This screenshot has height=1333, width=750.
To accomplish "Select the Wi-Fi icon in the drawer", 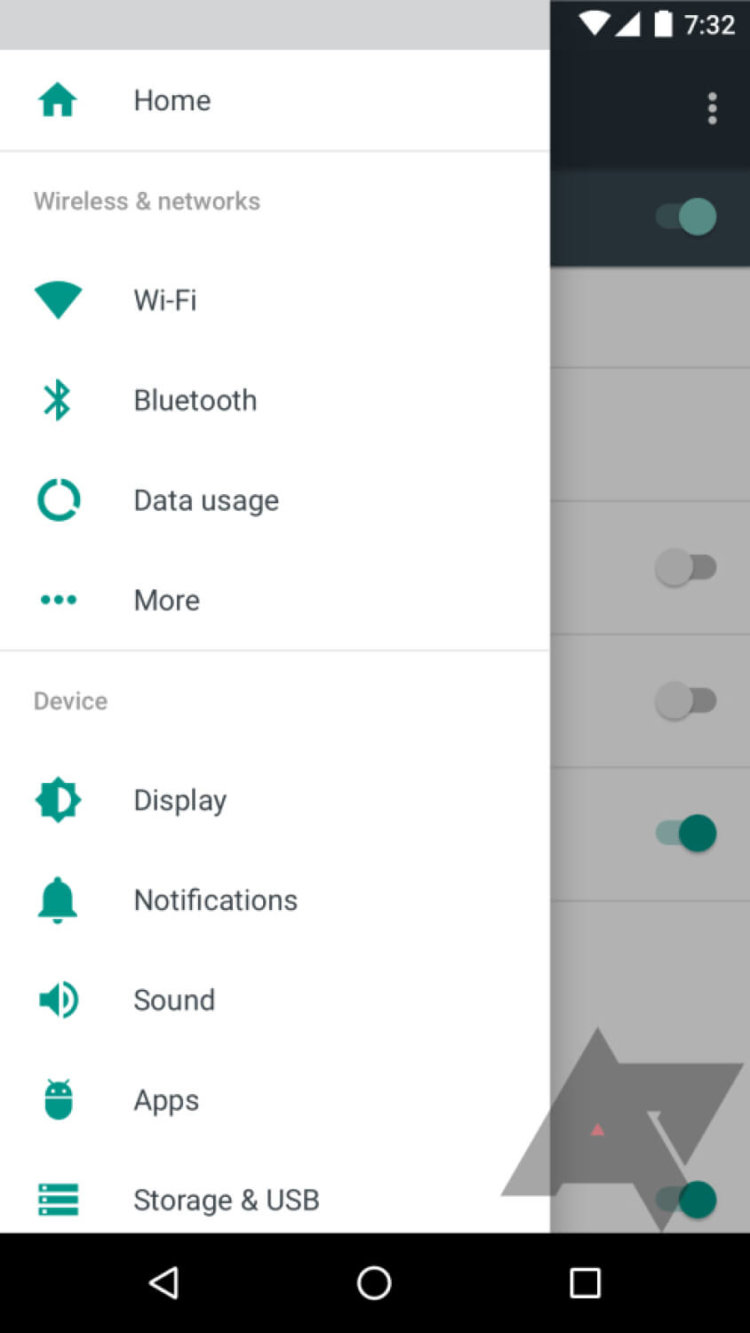I will click(57, 299).
